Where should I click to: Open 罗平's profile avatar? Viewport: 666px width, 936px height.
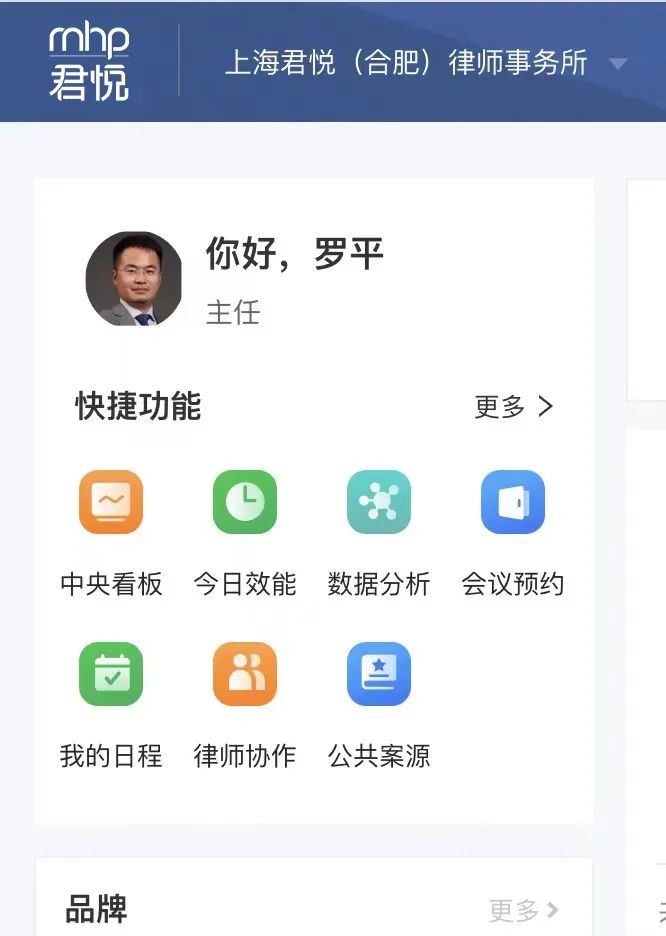click(x=134, y=279)
